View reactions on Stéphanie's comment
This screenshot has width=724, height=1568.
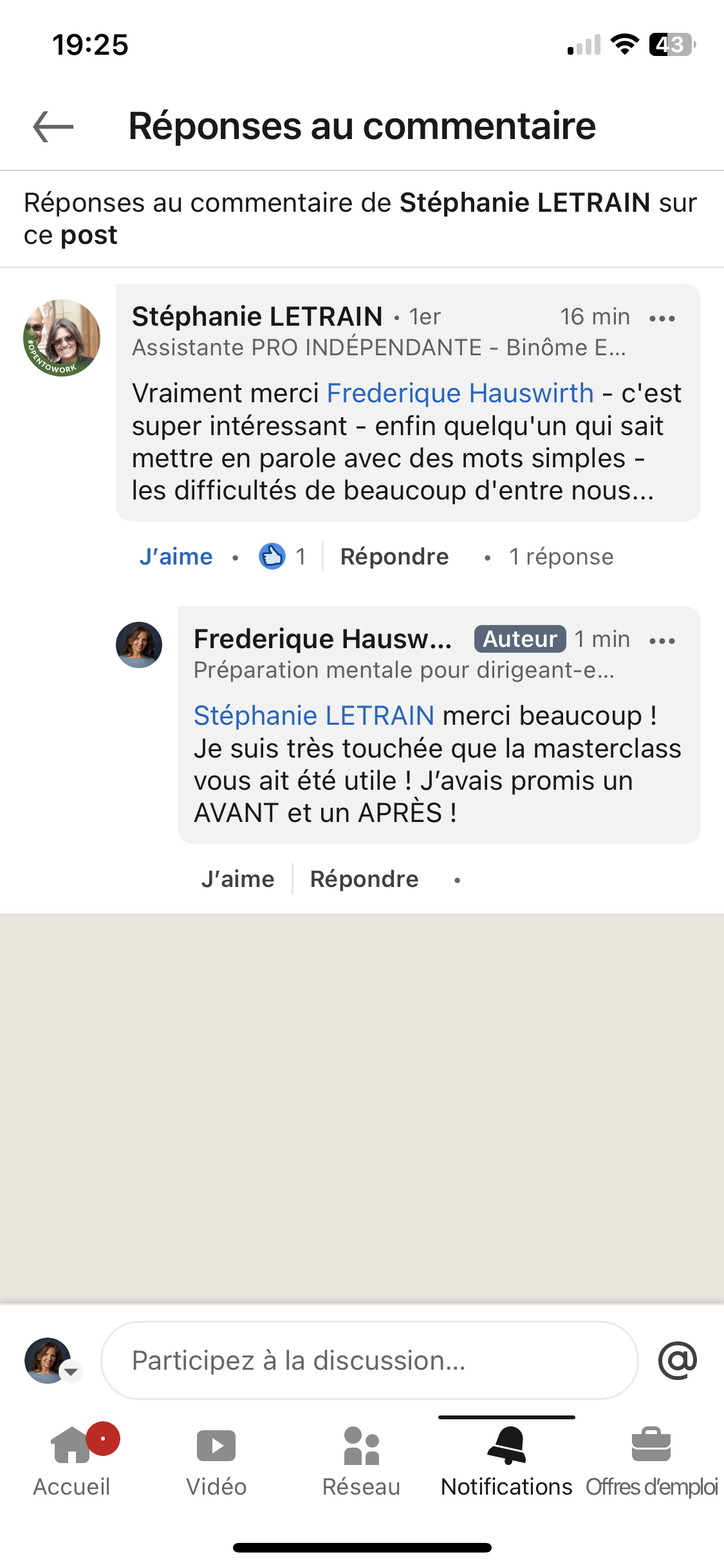(282, 557)
